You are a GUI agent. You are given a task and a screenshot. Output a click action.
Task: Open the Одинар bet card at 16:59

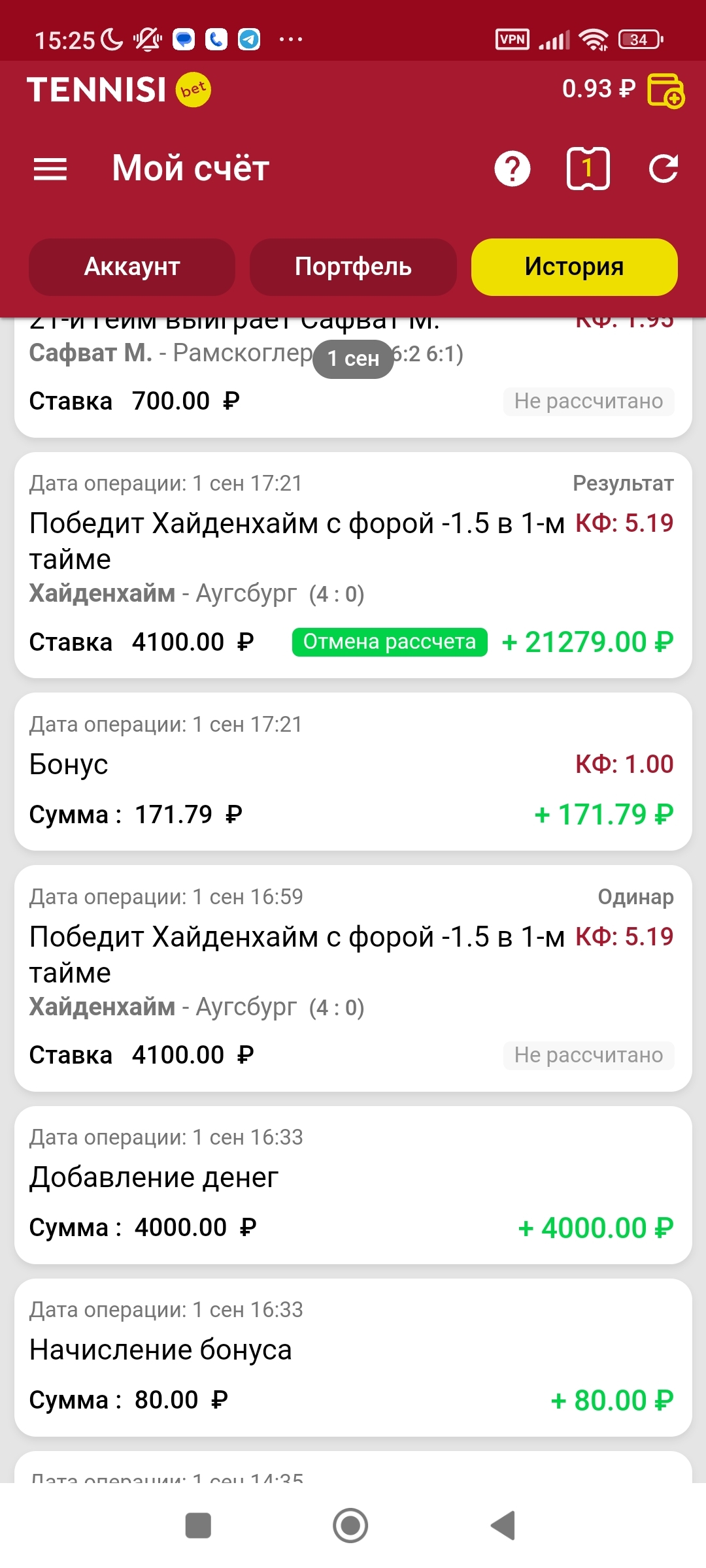click(x=353, y=978)
